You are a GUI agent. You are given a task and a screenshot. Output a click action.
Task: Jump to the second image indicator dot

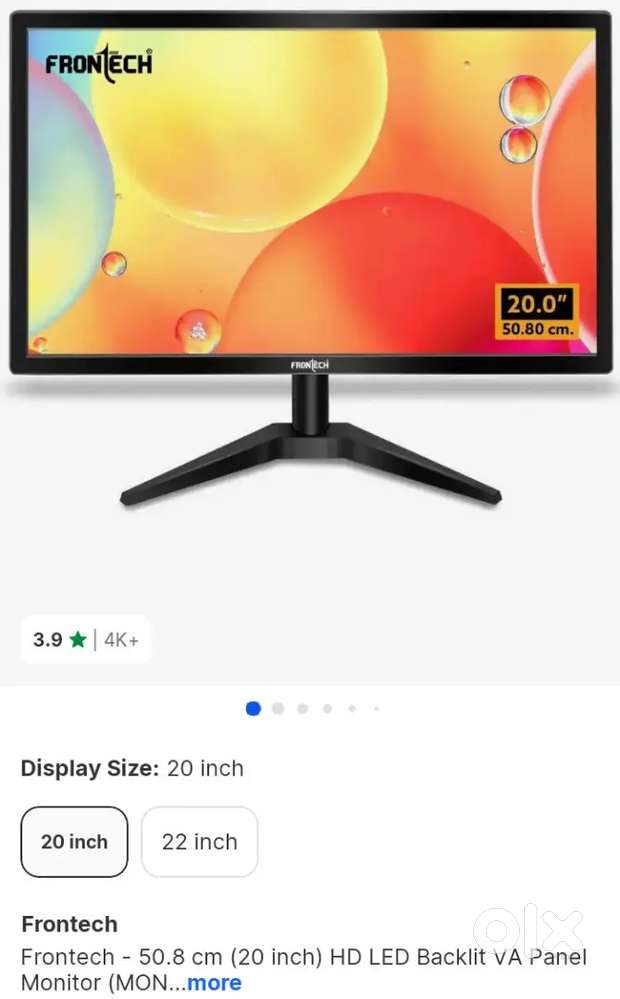[x=278, y=708]
